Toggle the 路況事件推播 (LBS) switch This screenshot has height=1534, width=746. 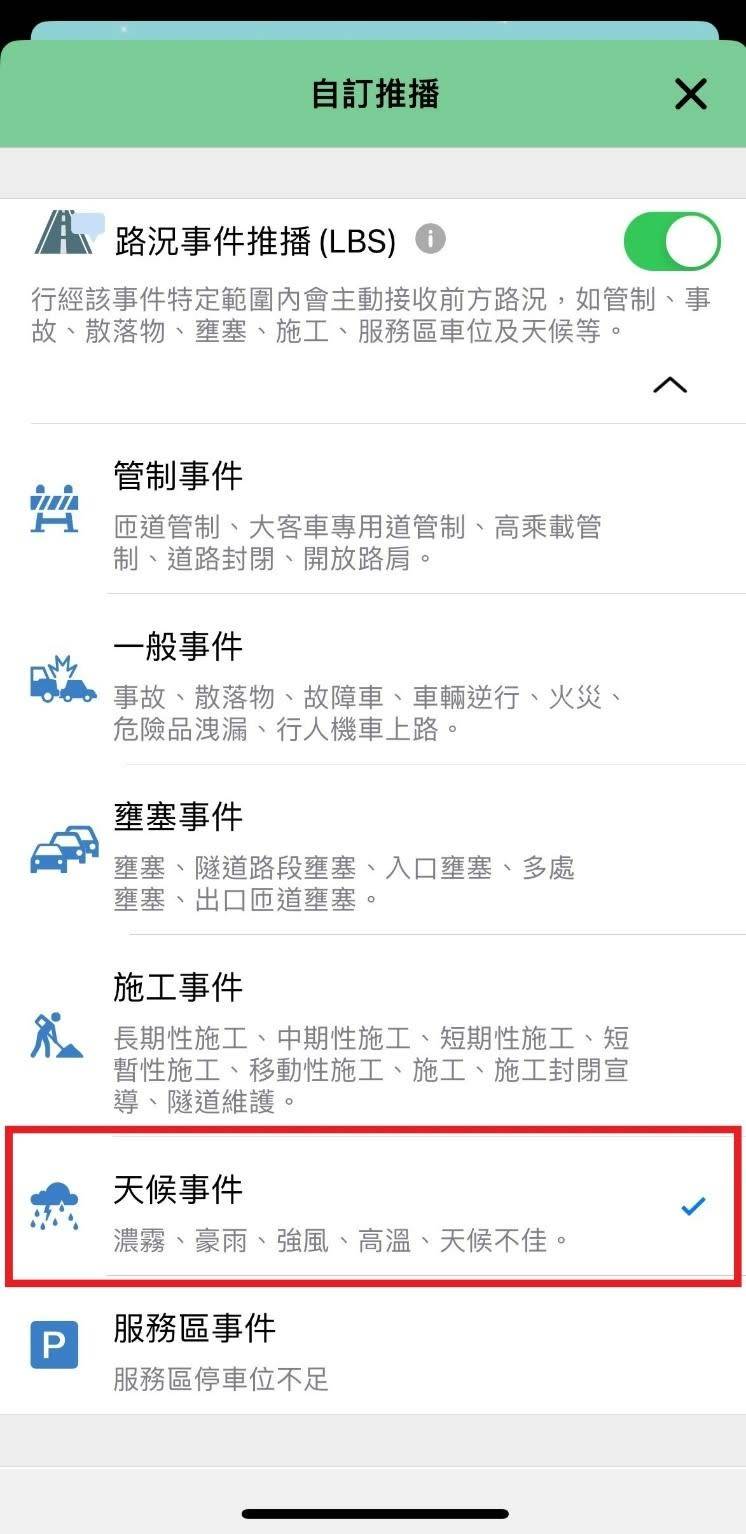pyautogui.click(x=671, y=241)
